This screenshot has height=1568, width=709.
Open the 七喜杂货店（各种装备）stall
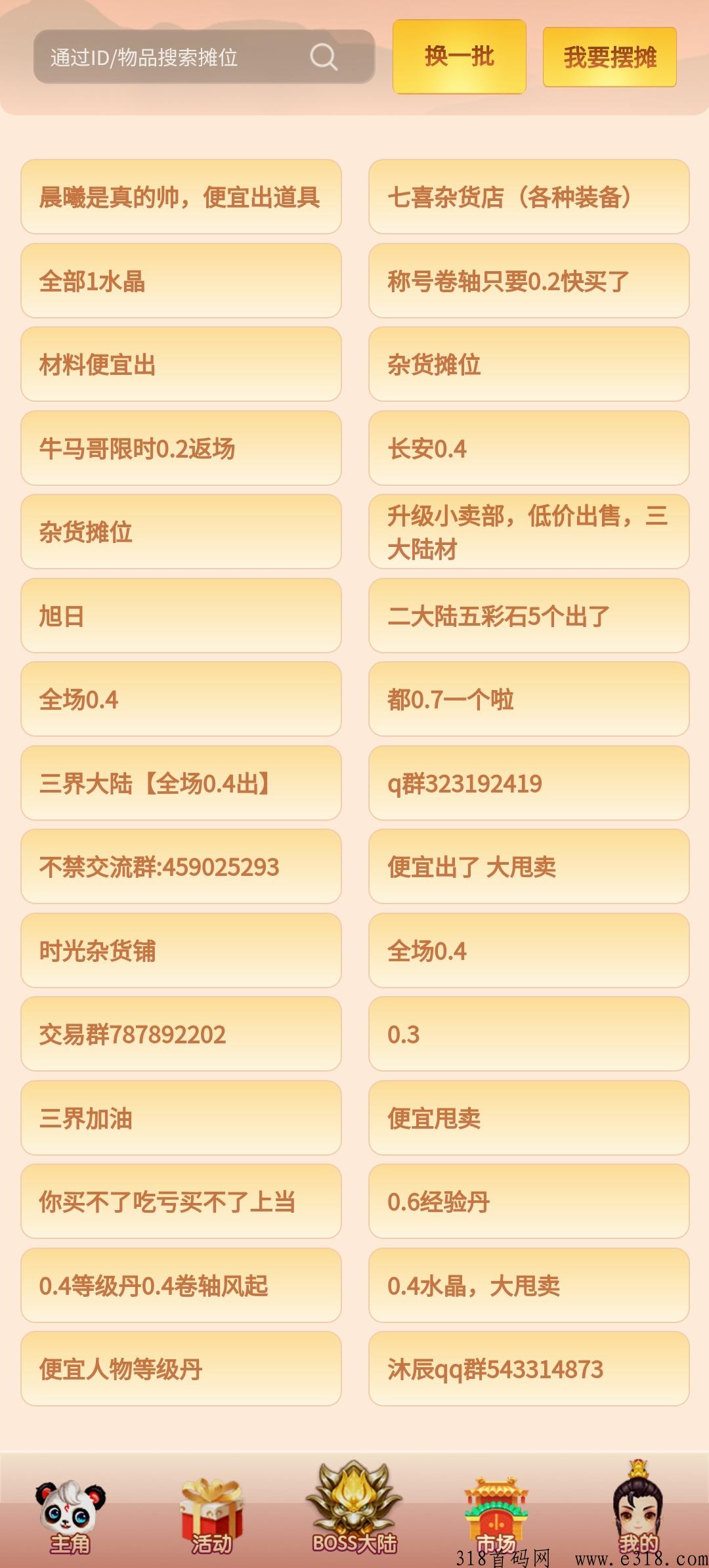click(529, 197)
